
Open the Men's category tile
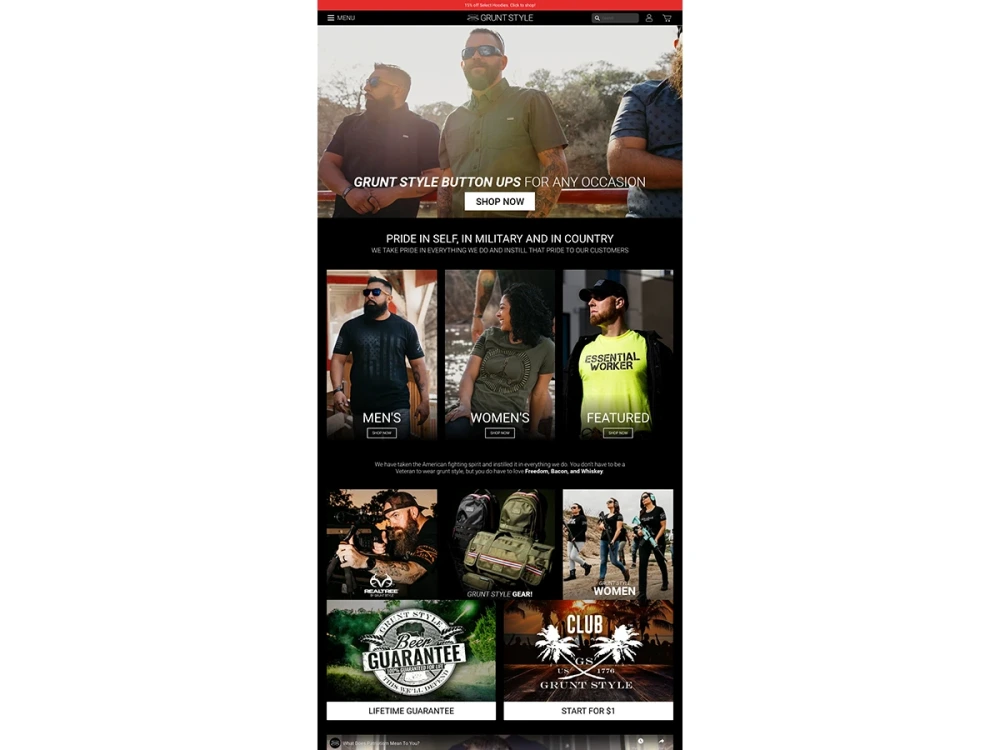tap(382, 355)
